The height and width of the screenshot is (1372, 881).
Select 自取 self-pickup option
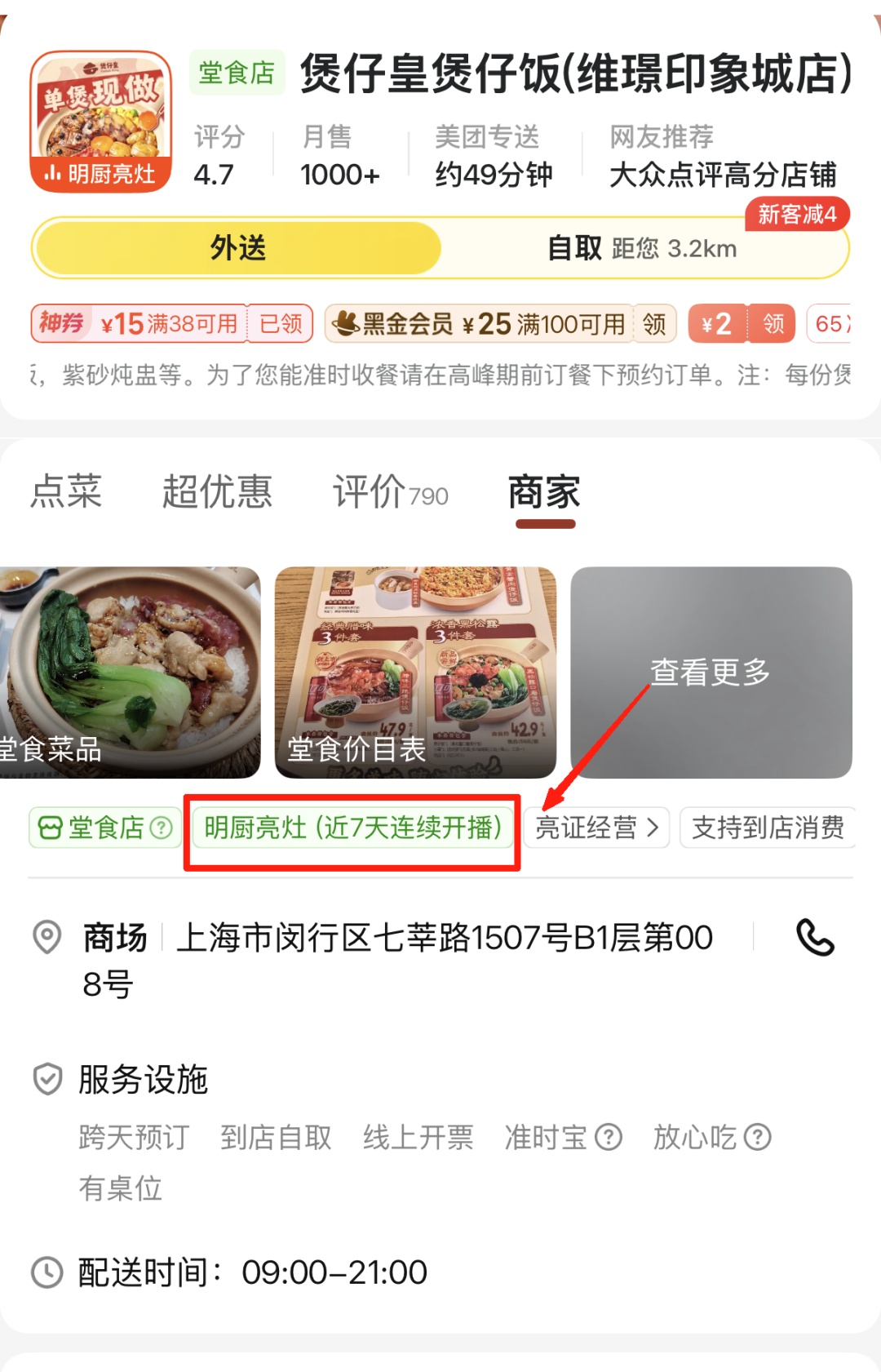click(642, 247)
